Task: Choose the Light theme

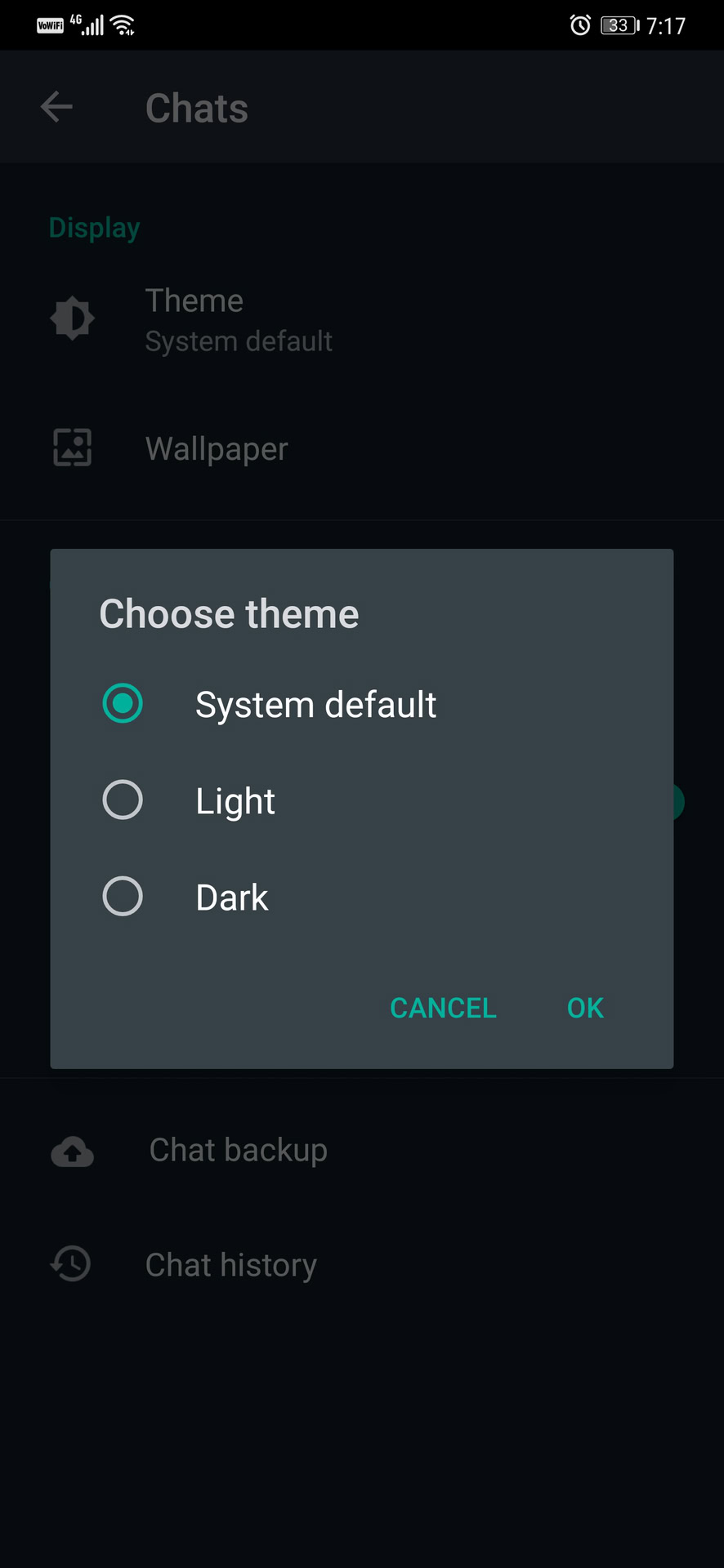Action: 123,800
